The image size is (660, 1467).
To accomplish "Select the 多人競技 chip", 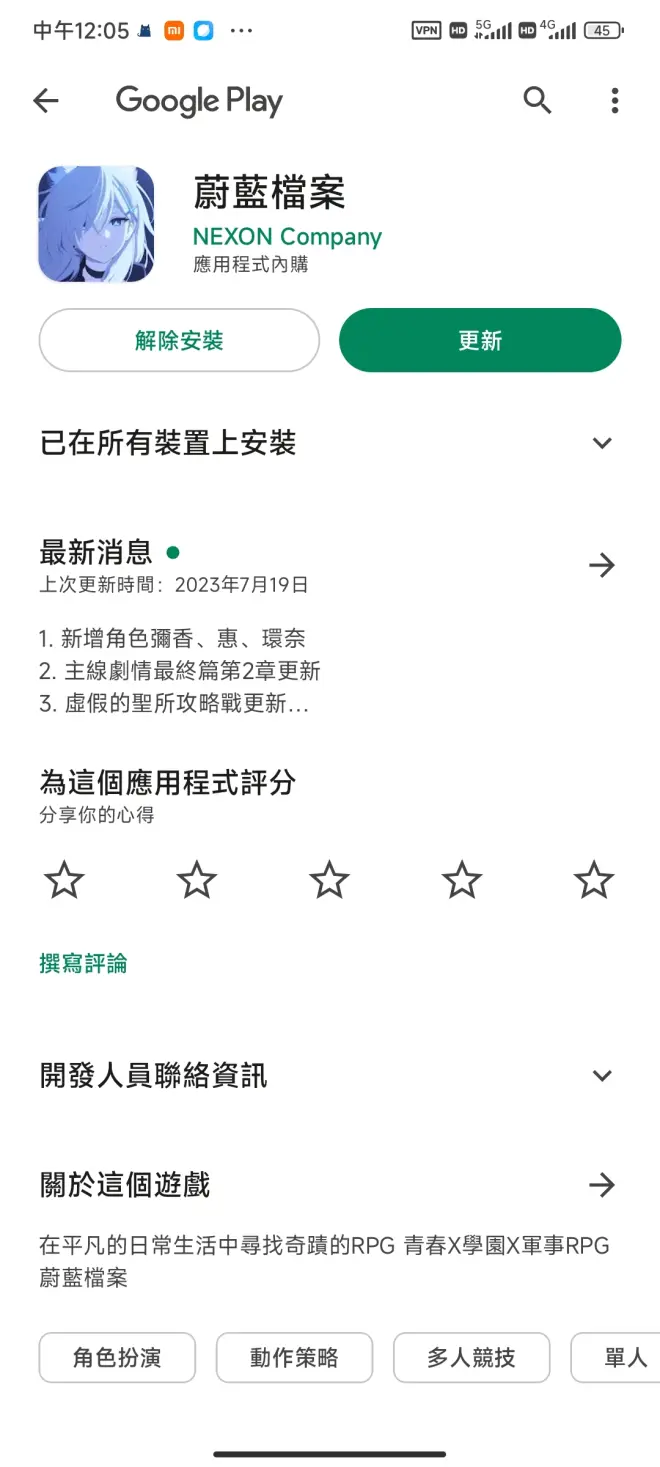I will coord(471,1357).
